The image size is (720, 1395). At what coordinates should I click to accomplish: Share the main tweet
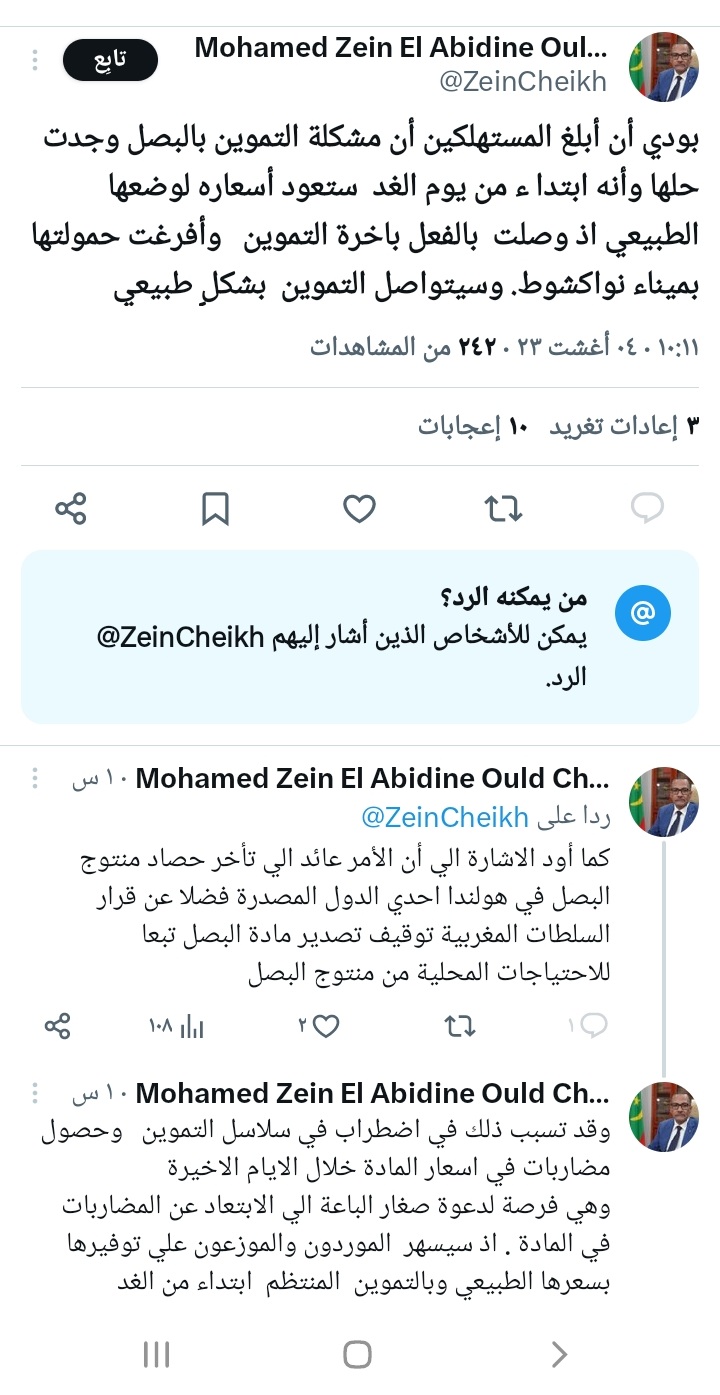point(72,509)
